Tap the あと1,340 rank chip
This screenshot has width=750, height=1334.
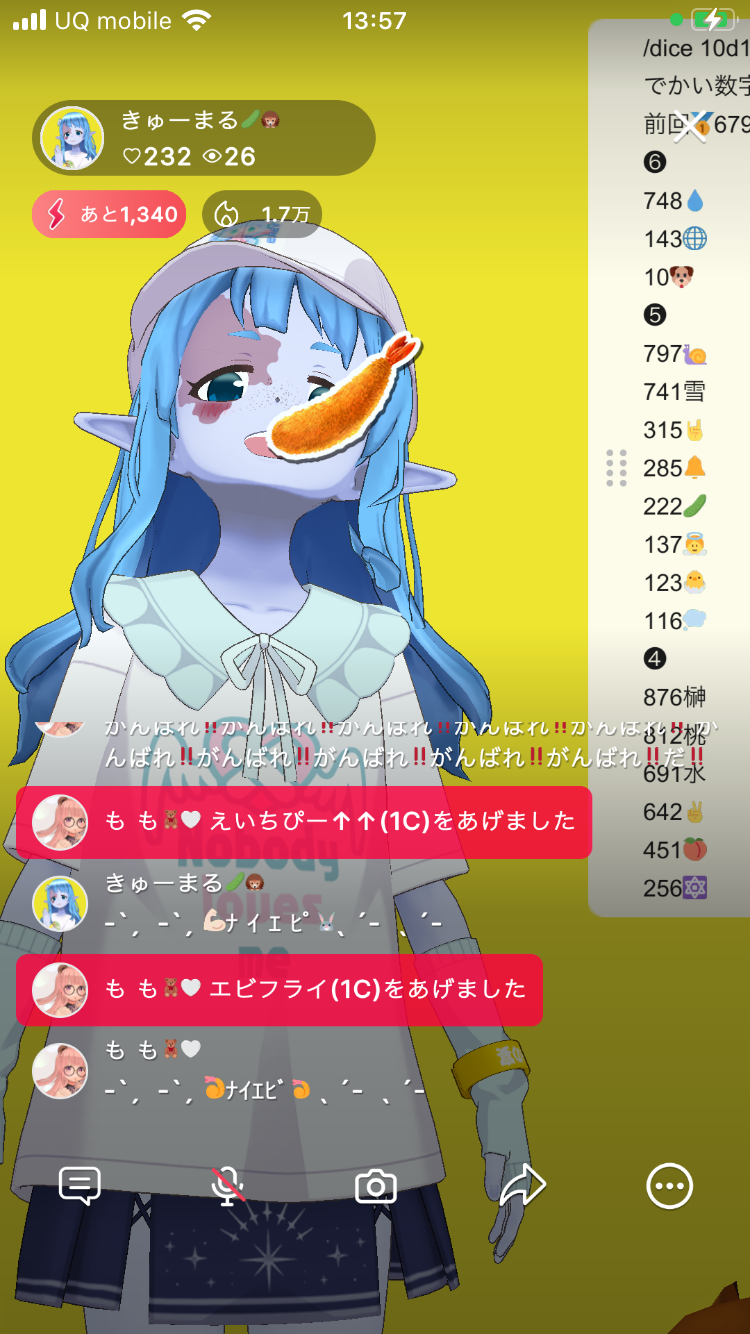[x=109, y=214]
